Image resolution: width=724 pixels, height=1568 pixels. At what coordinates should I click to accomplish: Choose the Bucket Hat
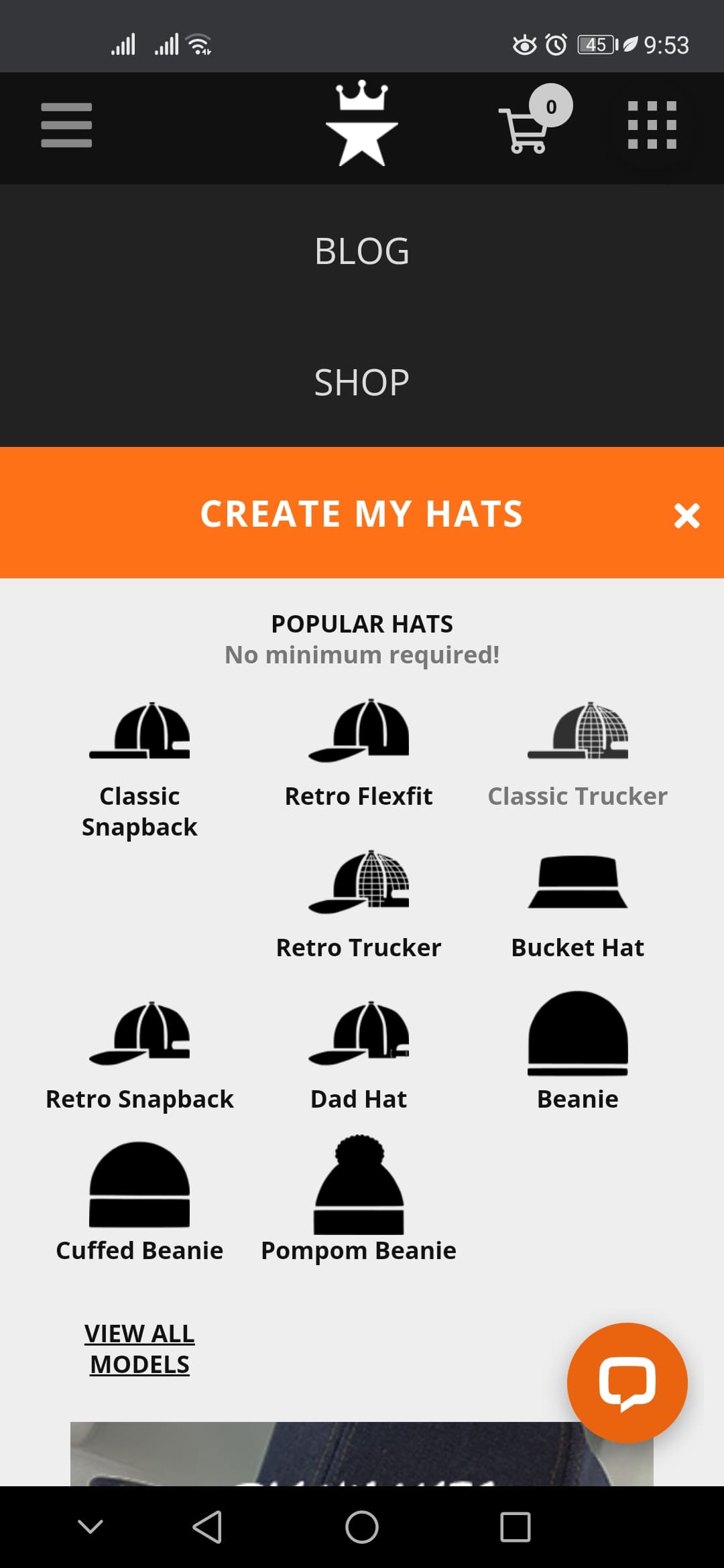(x=578, y=906)
